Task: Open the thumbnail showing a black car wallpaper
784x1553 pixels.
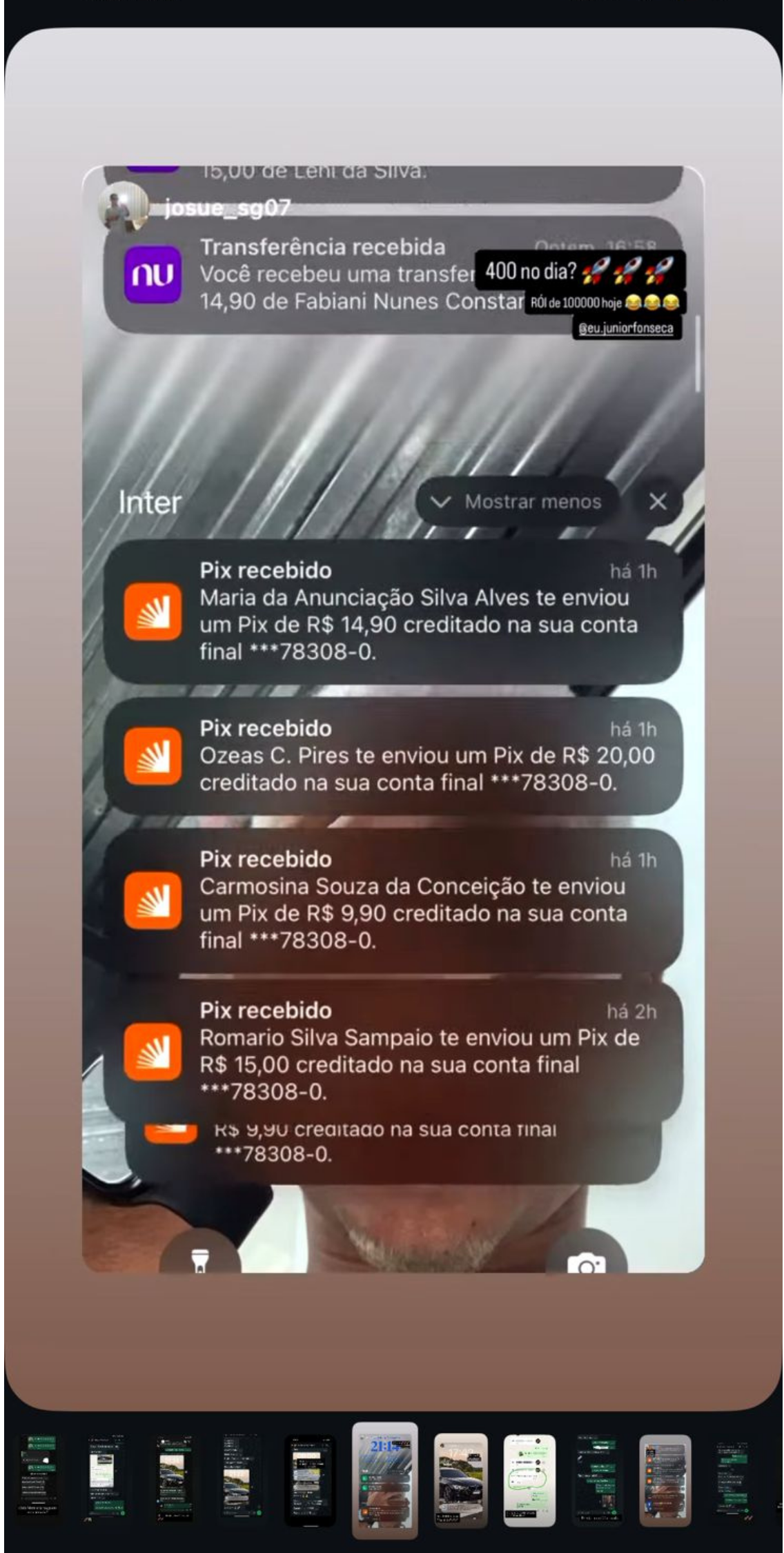Action: pos(460,1480)
